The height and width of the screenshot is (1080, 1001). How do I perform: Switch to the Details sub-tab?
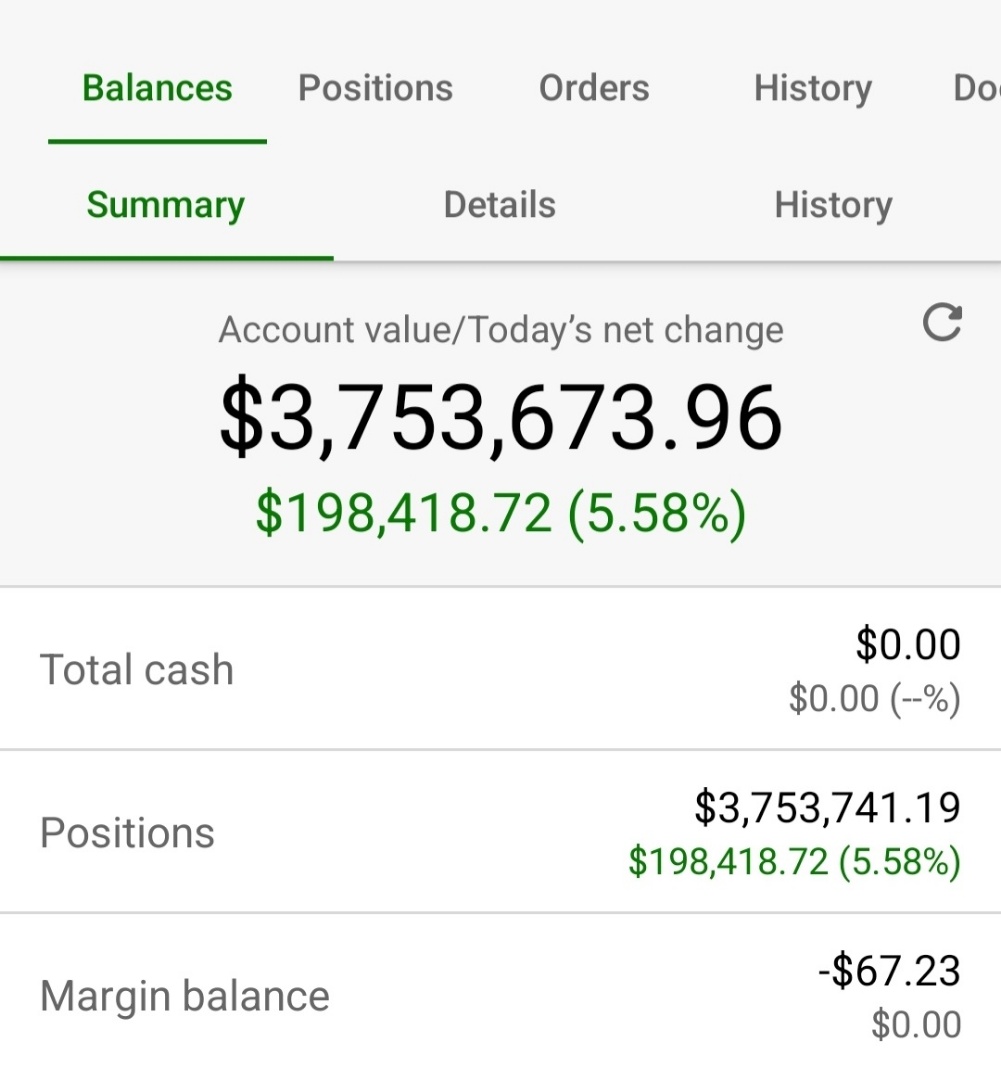pos(499,205)
